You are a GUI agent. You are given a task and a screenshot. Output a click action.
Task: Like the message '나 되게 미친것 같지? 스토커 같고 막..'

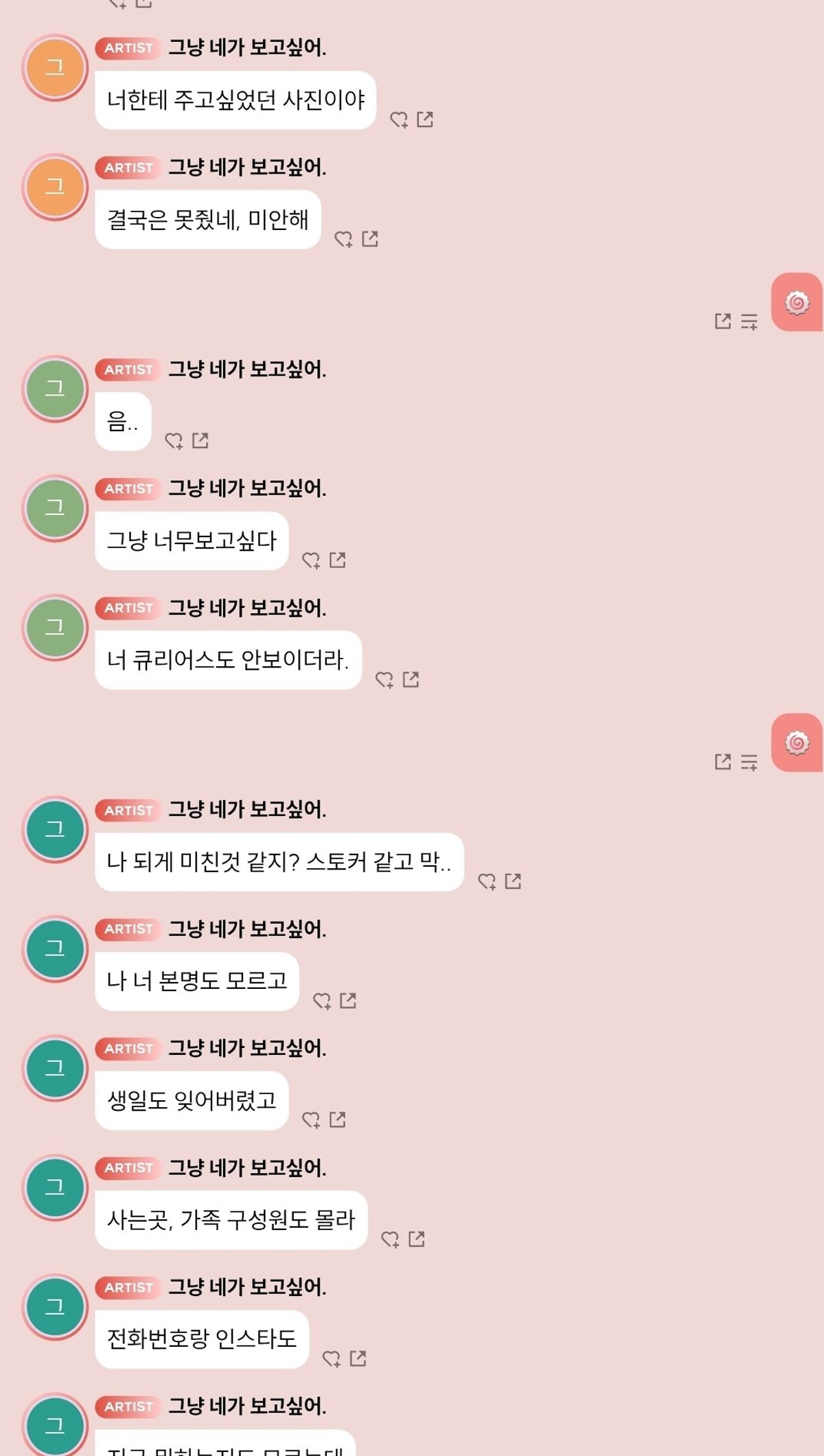487,882
